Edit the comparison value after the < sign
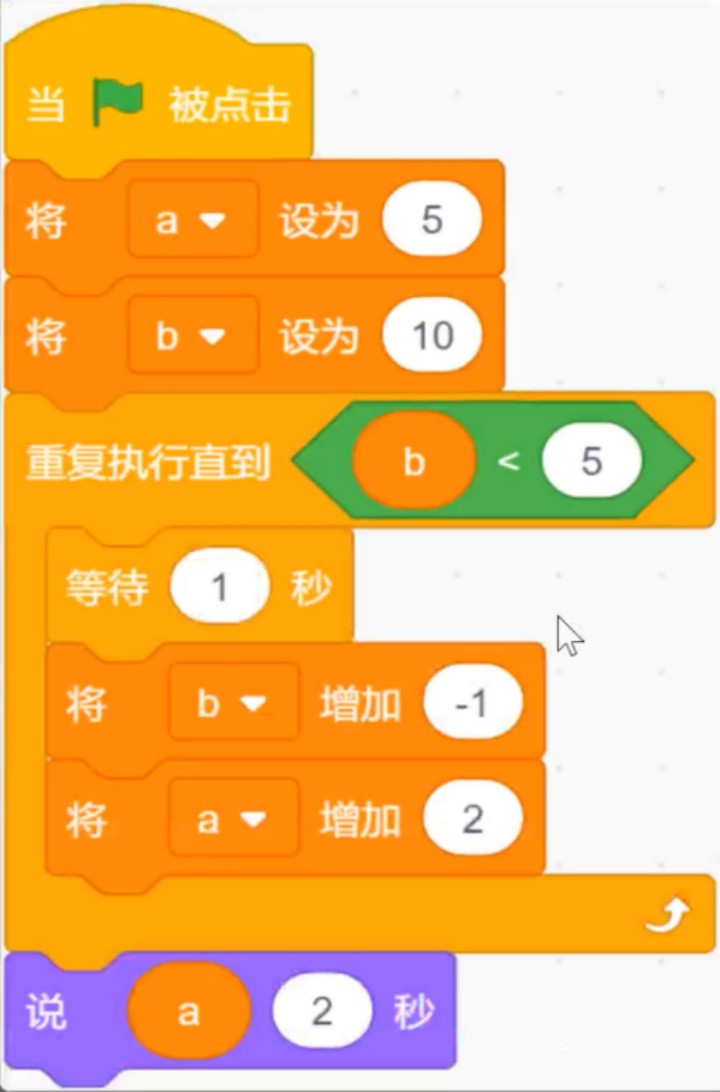This screenshot has height=1092, width=720. tap(592, 460)
